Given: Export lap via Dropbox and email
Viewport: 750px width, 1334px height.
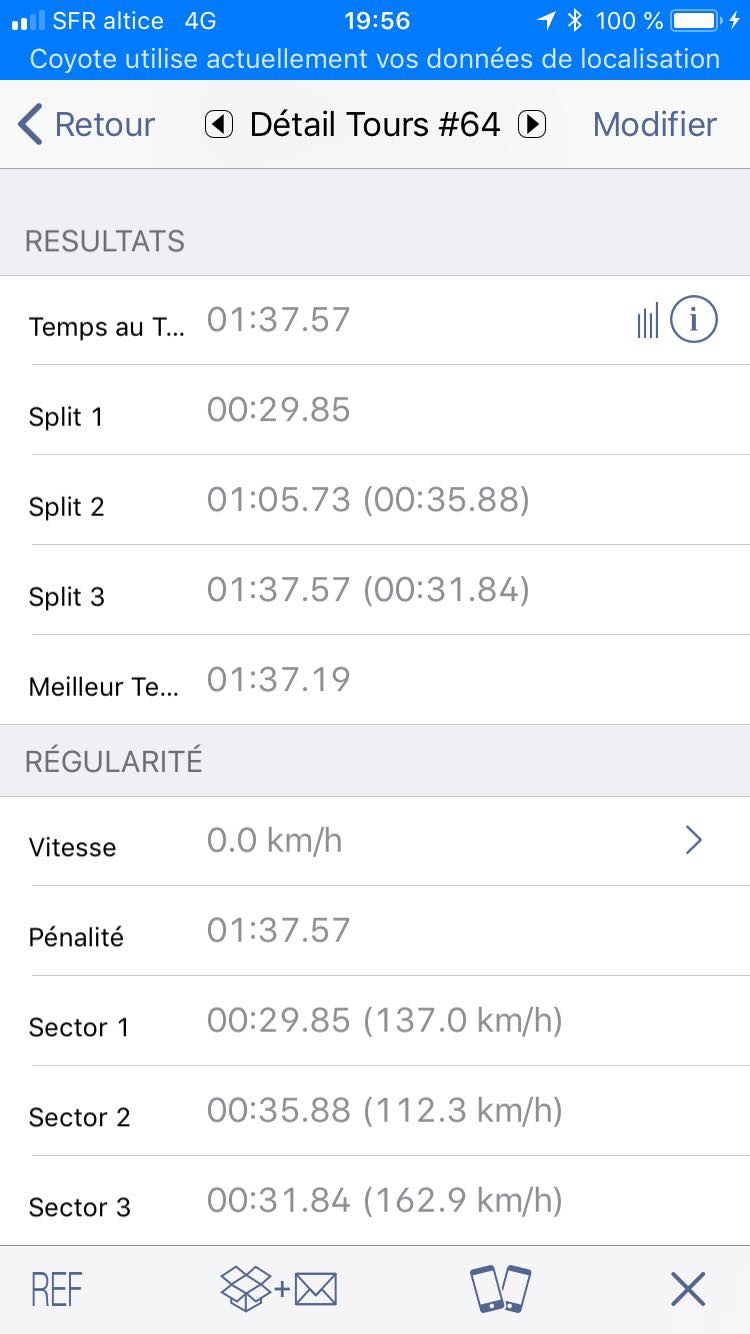Looking at the screenshot, I should 279,1289.
